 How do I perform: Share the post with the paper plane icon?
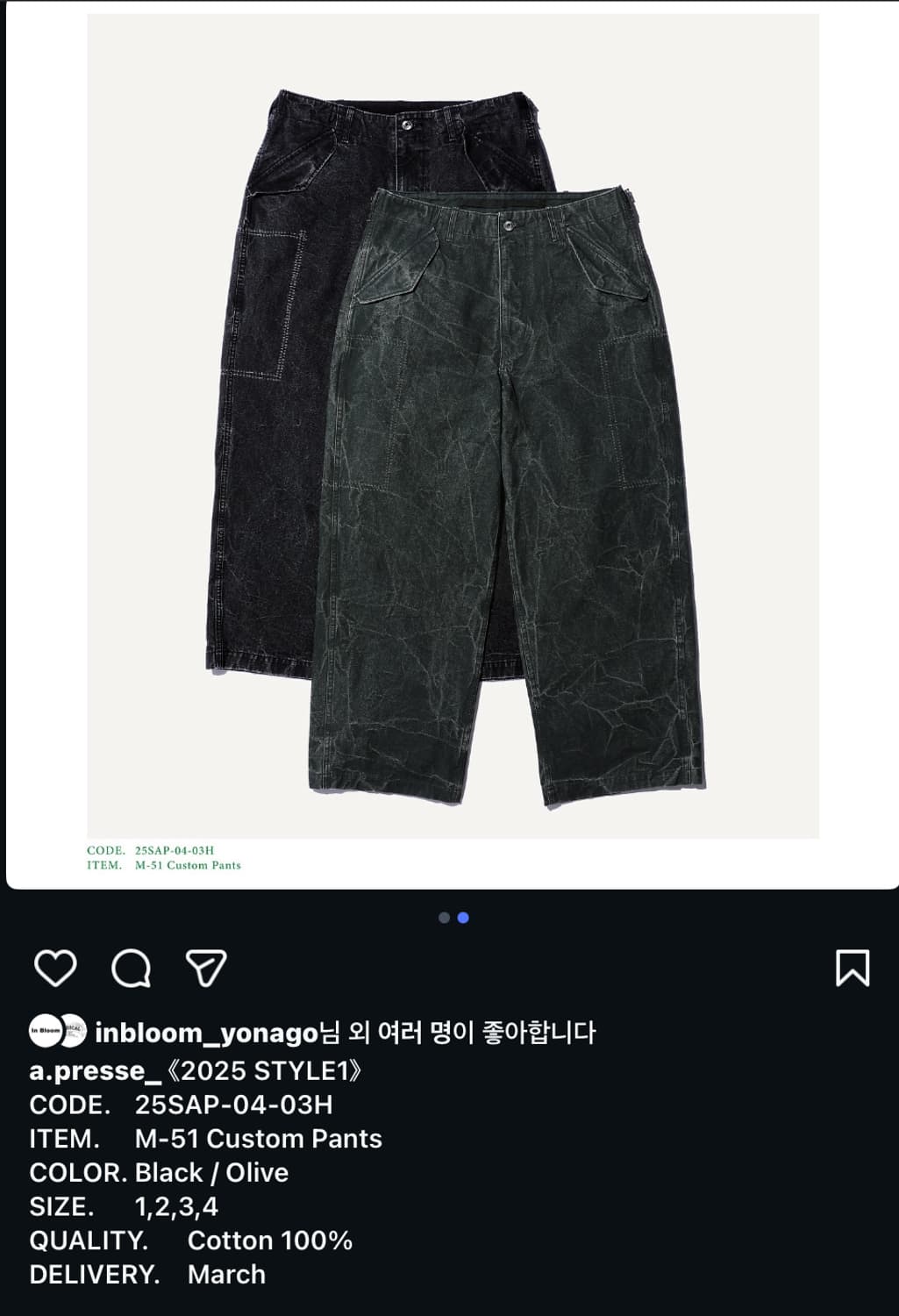click(203, 968)
